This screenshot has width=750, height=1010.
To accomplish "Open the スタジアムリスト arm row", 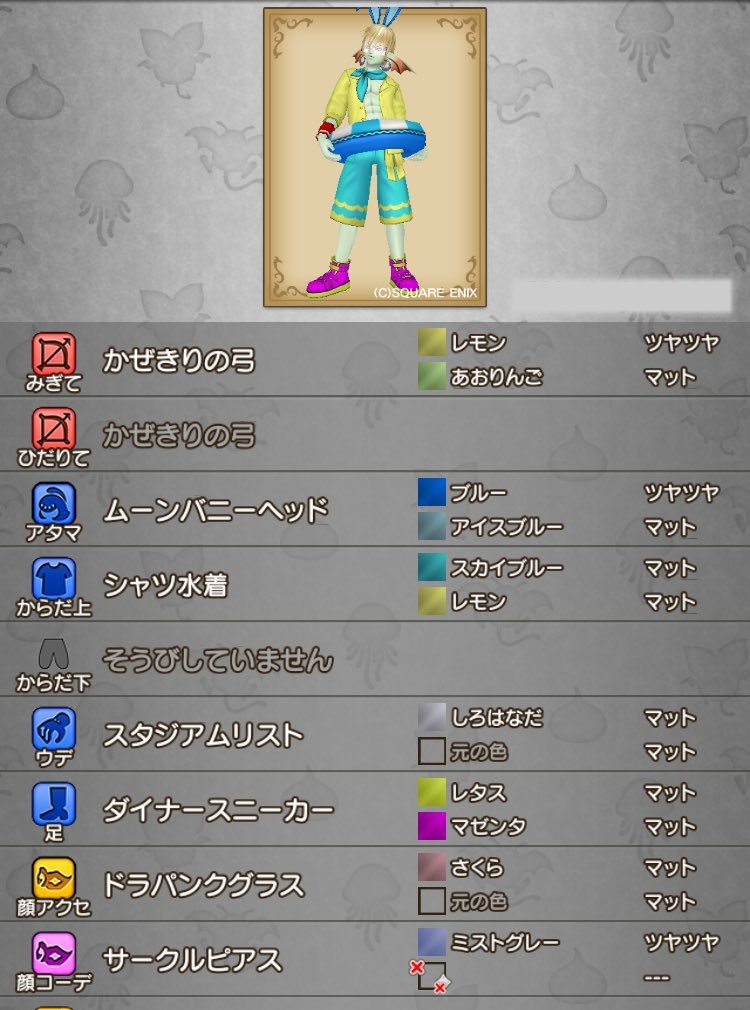I will click(x=375, y=734).
